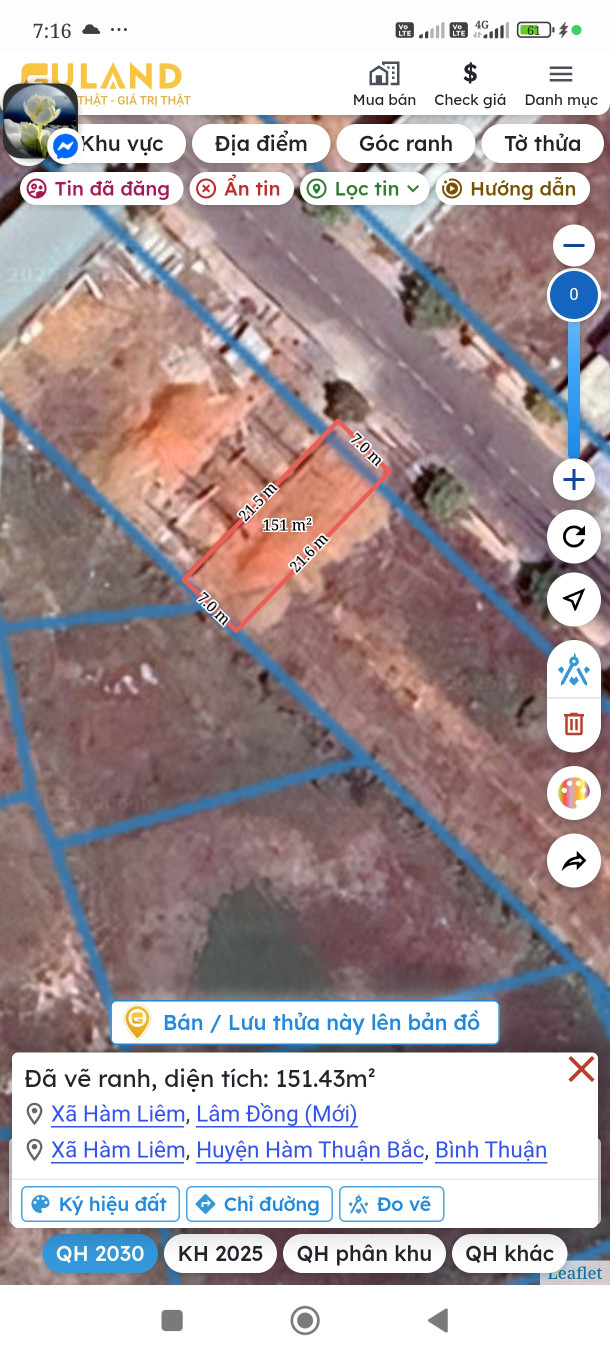Image resolution: width=610 pixels, height=1356 pixels.
Task: Refresh the map view
Action: [574, 537]
